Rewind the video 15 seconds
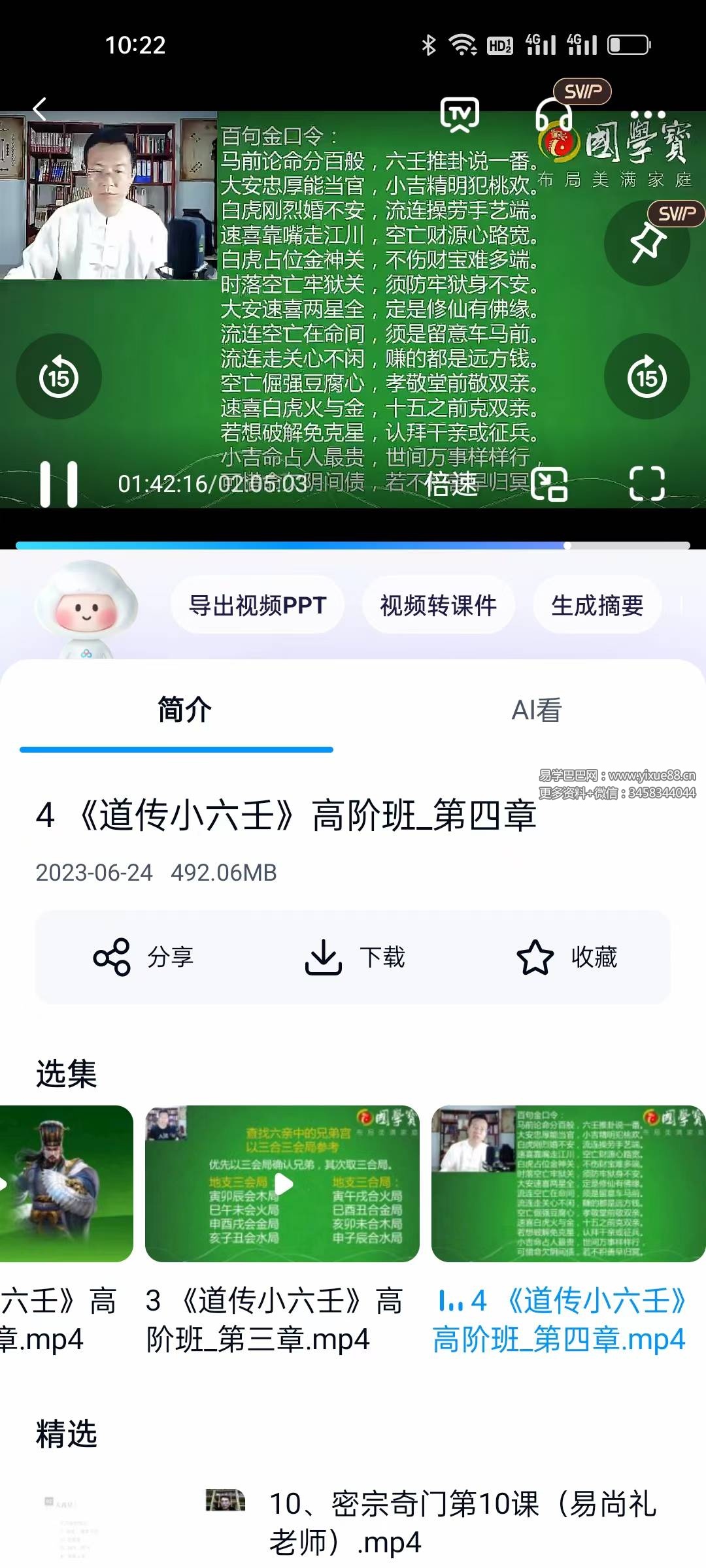 pyautogui.click(x=59, y=377)
